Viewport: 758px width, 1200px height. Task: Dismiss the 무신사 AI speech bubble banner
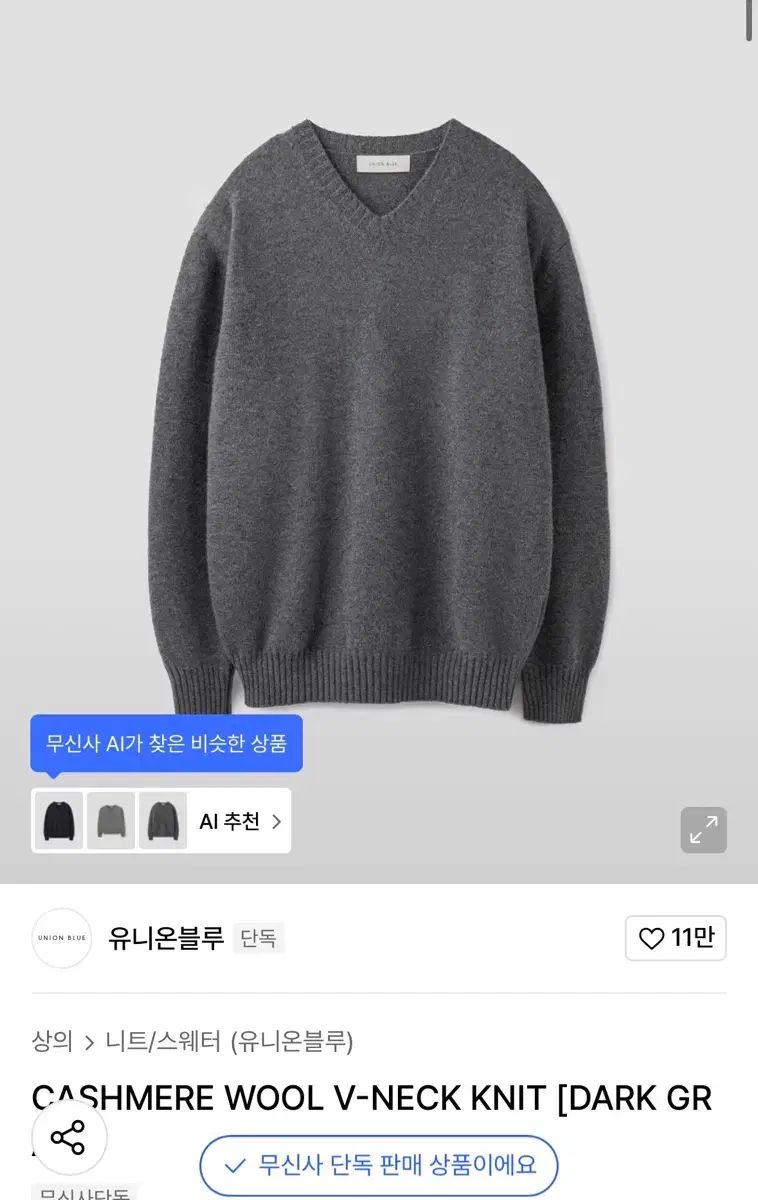[x=167, y=742]
